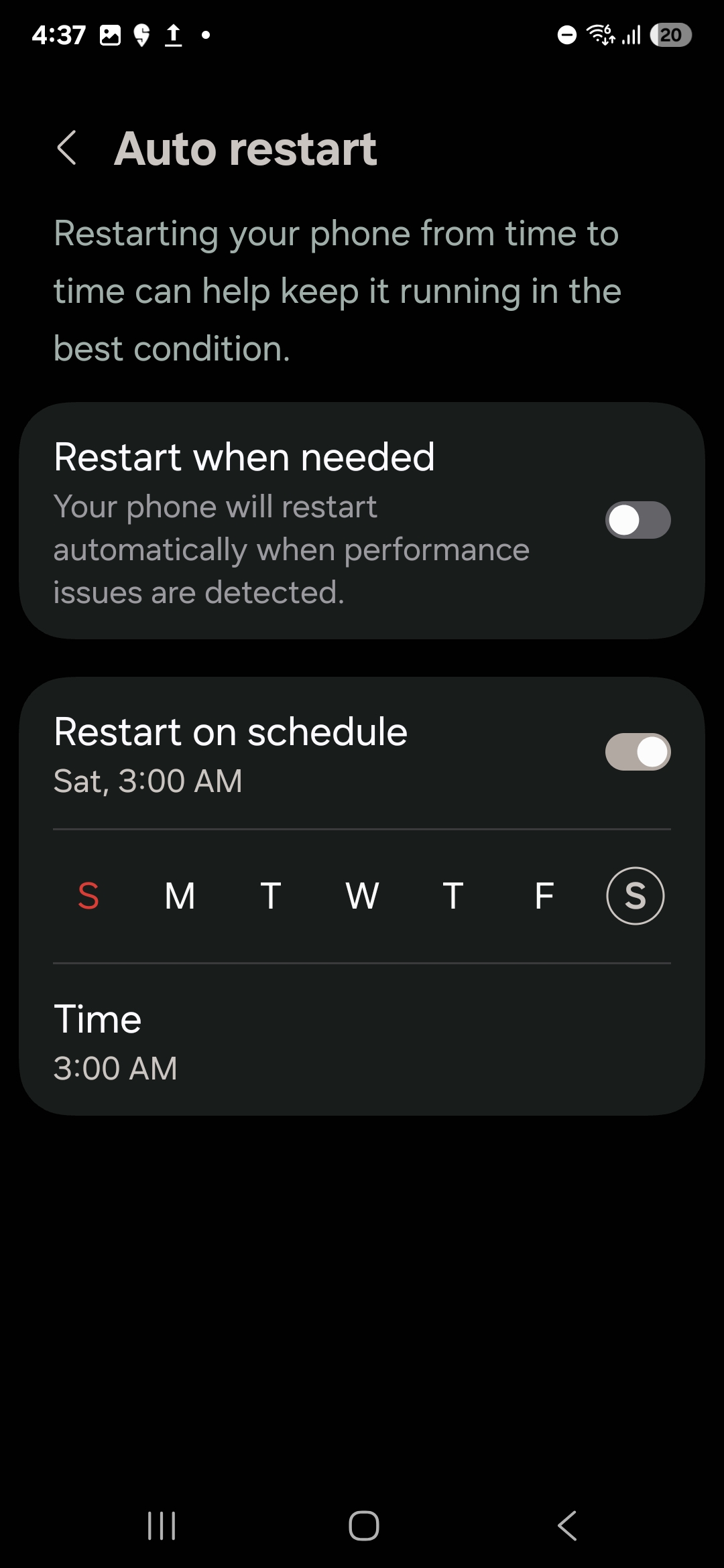
Task: Go to the home screen
Action: 363,1526
